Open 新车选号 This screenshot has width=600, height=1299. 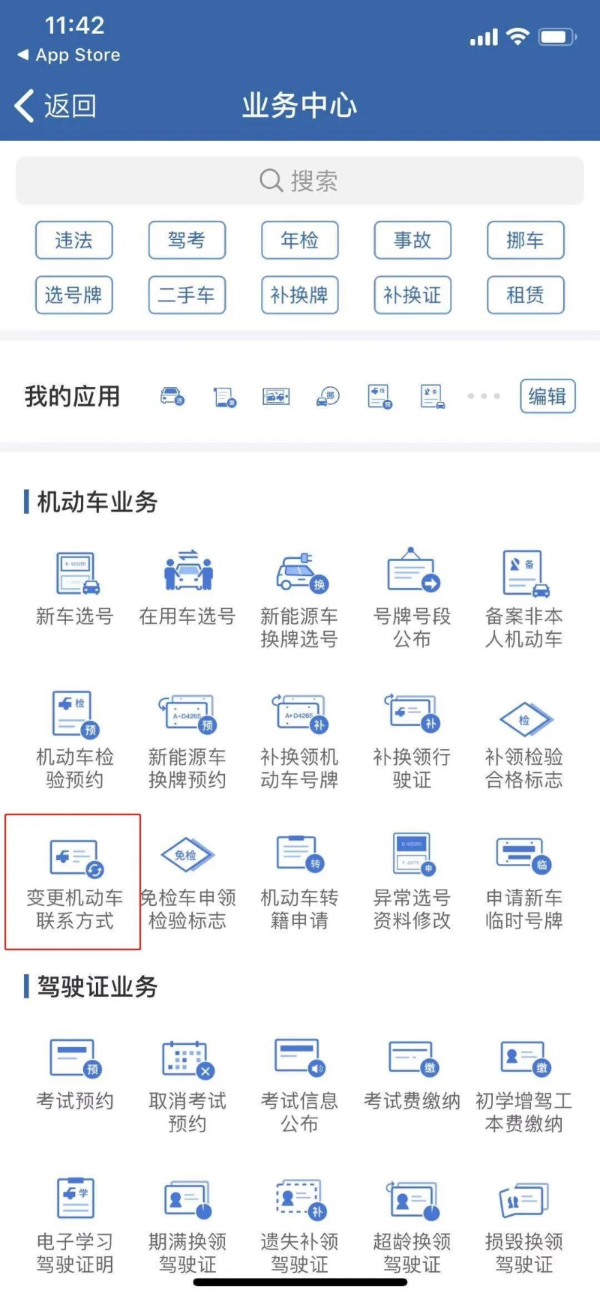coord(75,590)
